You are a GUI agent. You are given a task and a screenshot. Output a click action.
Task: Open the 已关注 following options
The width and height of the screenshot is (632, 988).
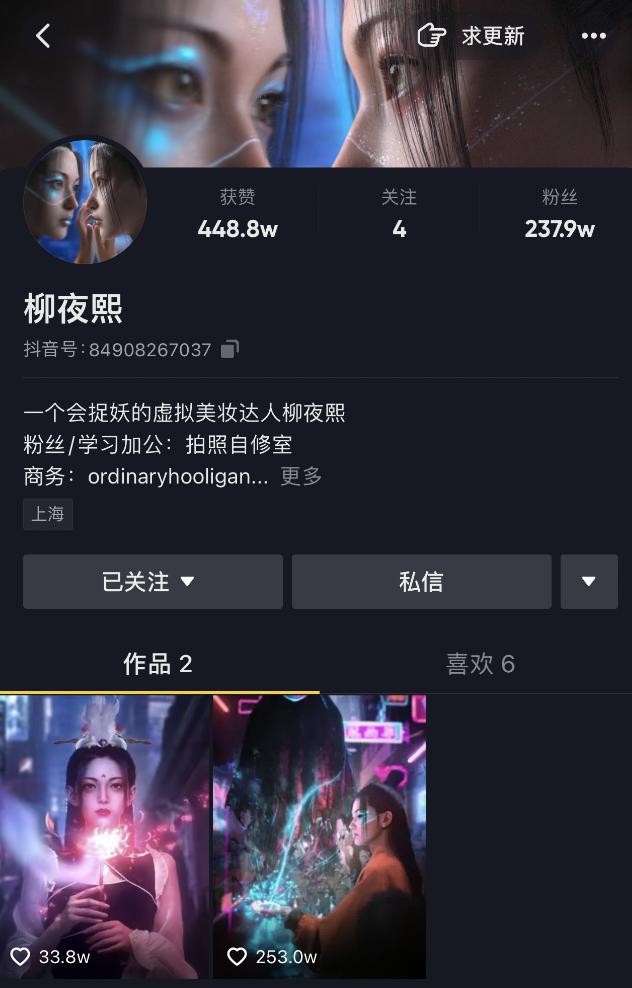[153, 582]
